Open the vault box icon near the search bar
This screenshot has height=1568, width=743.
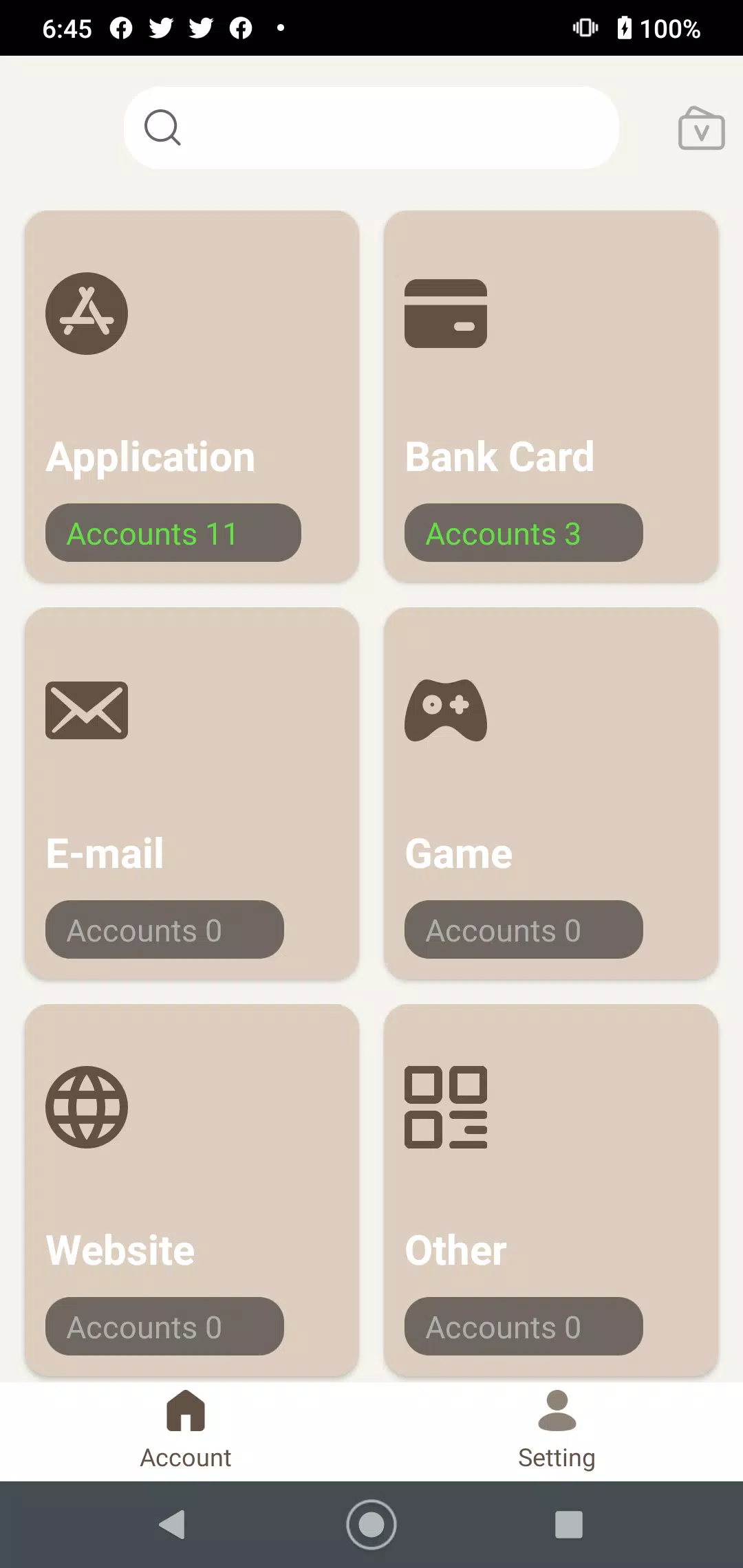pos(701,129)
